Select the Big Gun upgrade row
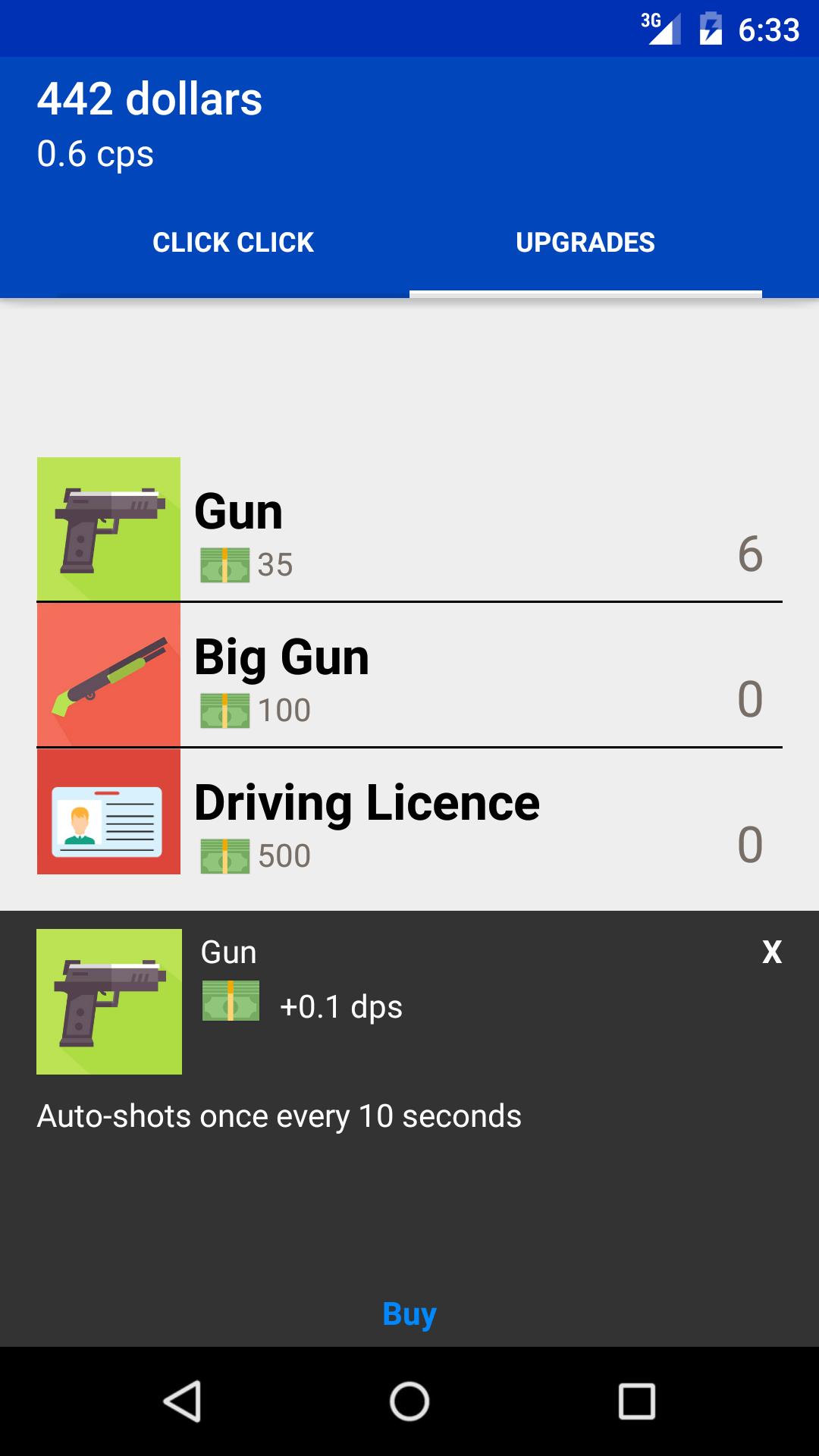This screenshot has width=819, height=1456. coord(409,676)
